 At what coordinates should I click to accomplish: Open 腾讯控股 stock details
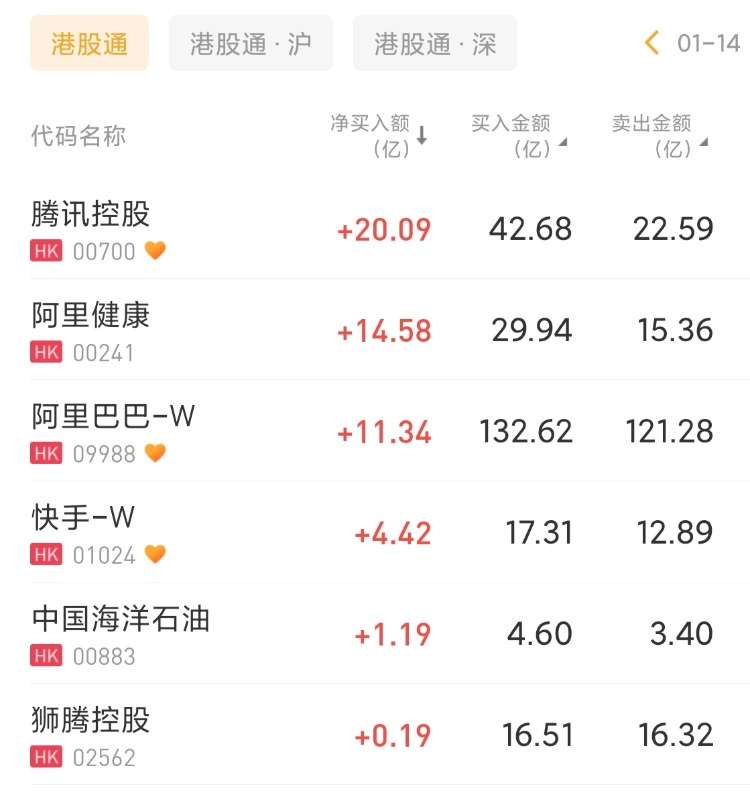[x=91, y=214]
